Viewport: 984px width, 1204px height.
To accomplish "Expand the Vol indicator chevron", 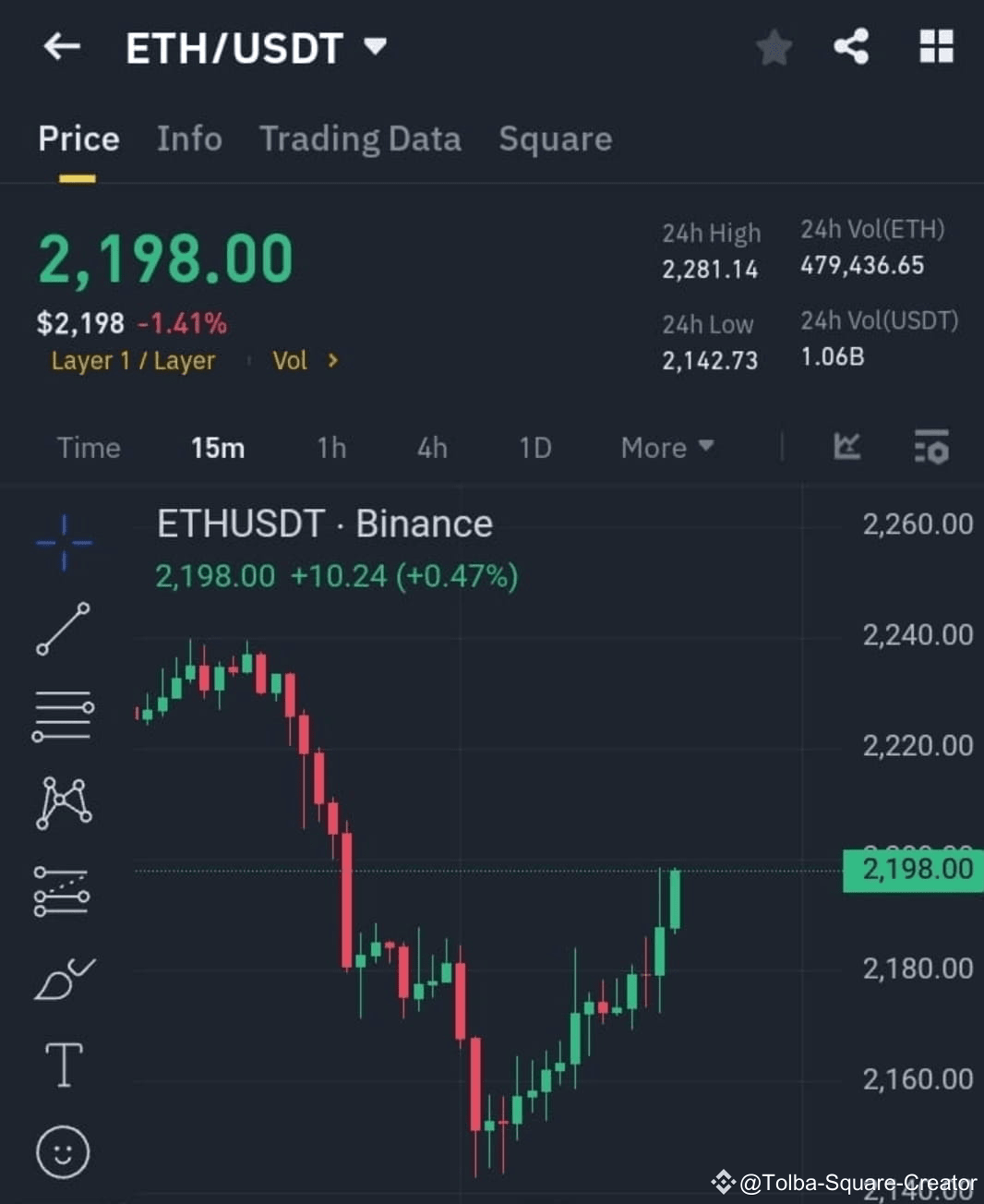I will 332,361.
